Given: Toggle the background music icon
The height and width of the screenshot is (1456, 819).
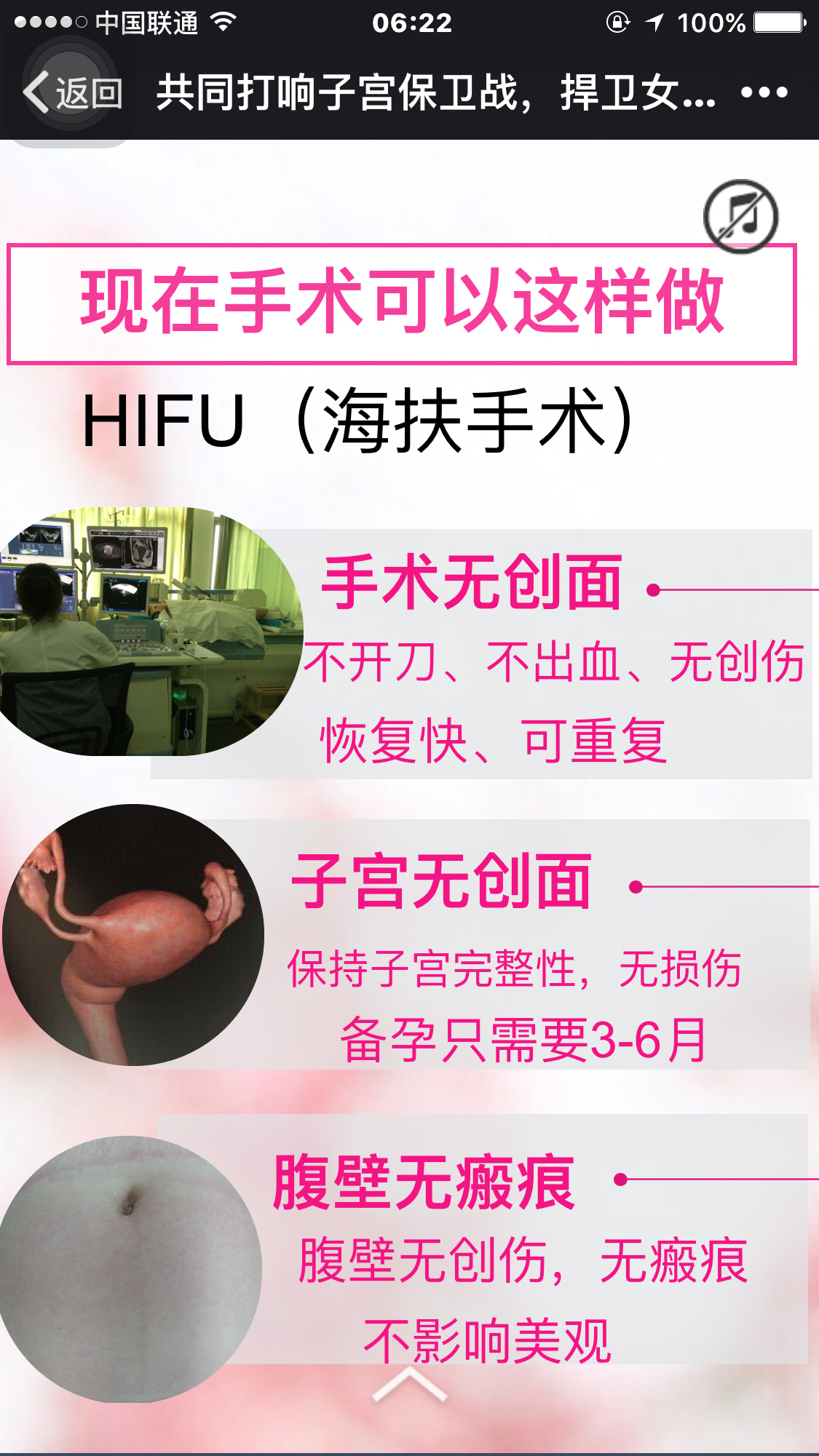Looking at the screenshot, I should [740, 216].
